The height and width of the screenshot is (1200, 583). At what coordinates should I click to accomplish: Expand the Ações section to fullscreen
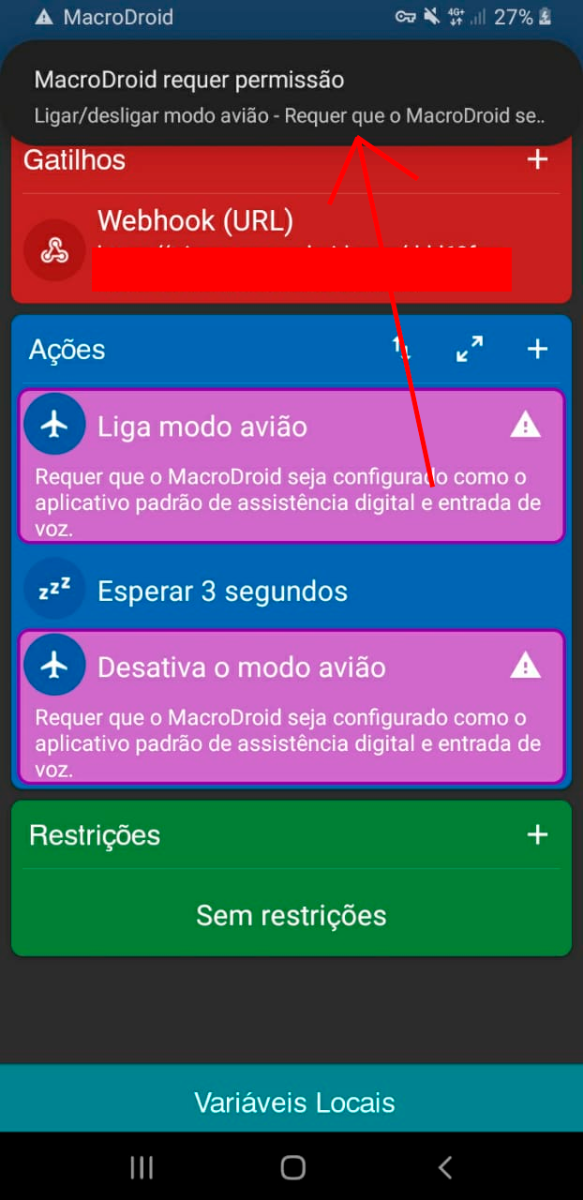click(x=469, y=349)
